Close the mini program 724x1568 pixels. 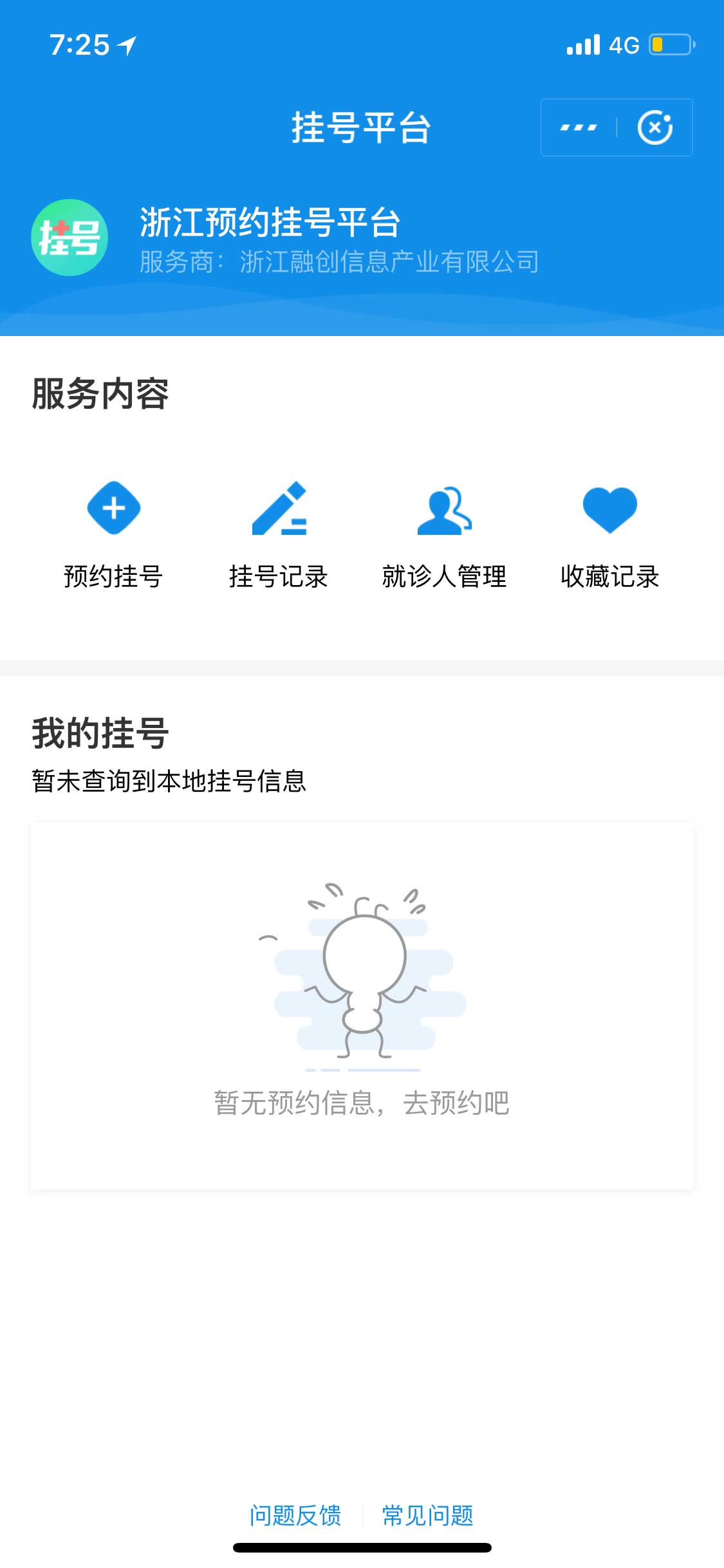[654, 127]
